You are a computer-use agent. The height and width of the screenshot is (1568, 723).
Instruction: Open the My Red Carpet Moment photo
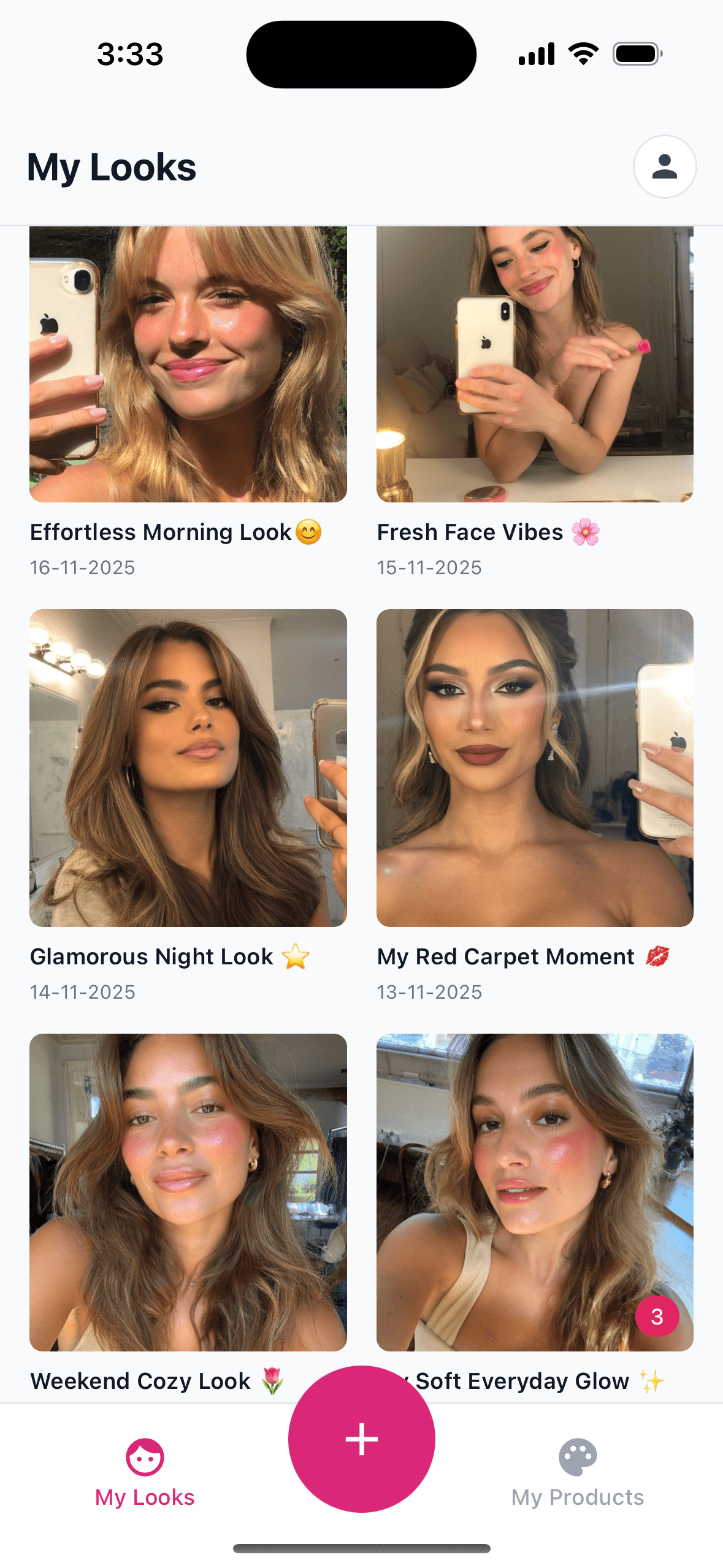(x=535, y=766)
